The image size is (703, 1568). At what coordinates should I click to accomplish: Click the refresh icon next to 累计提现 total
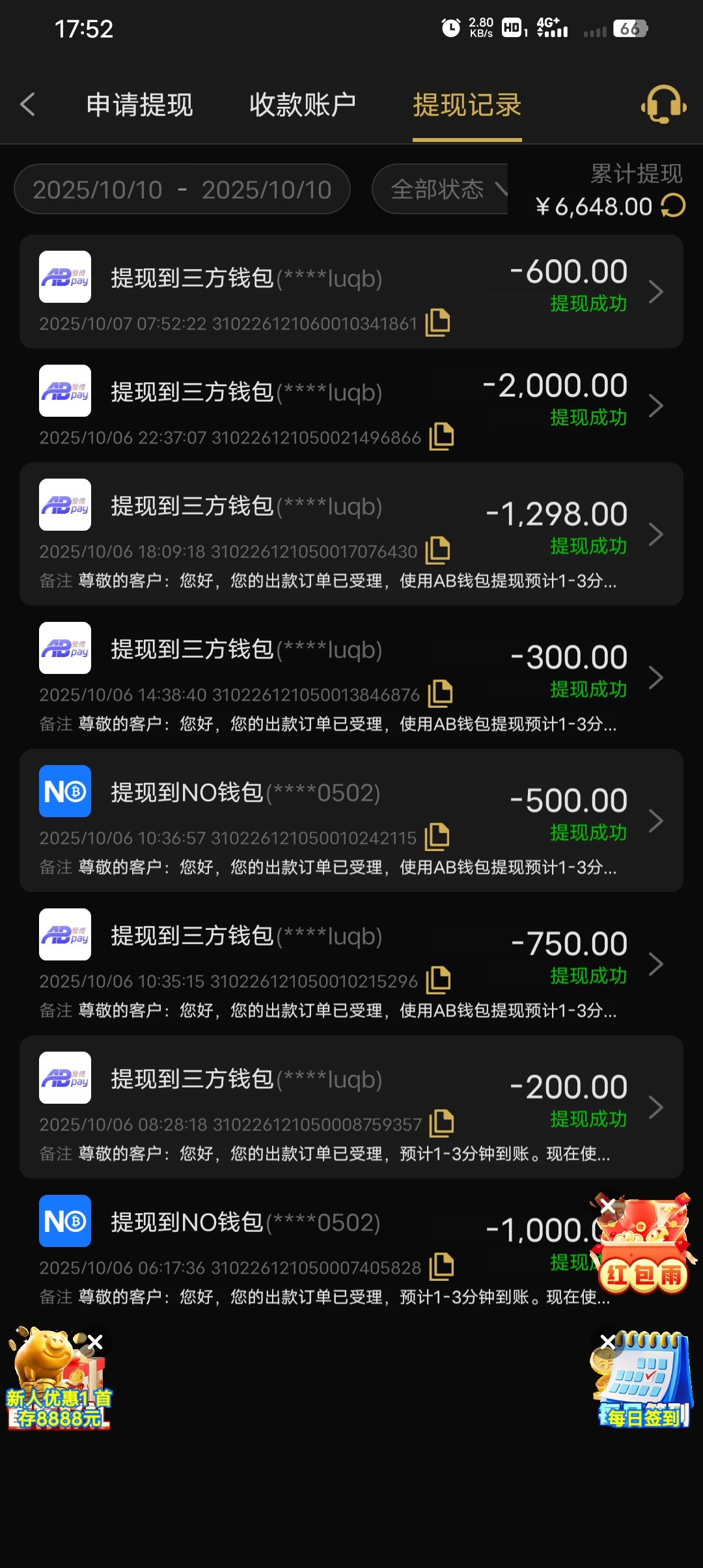673,205
